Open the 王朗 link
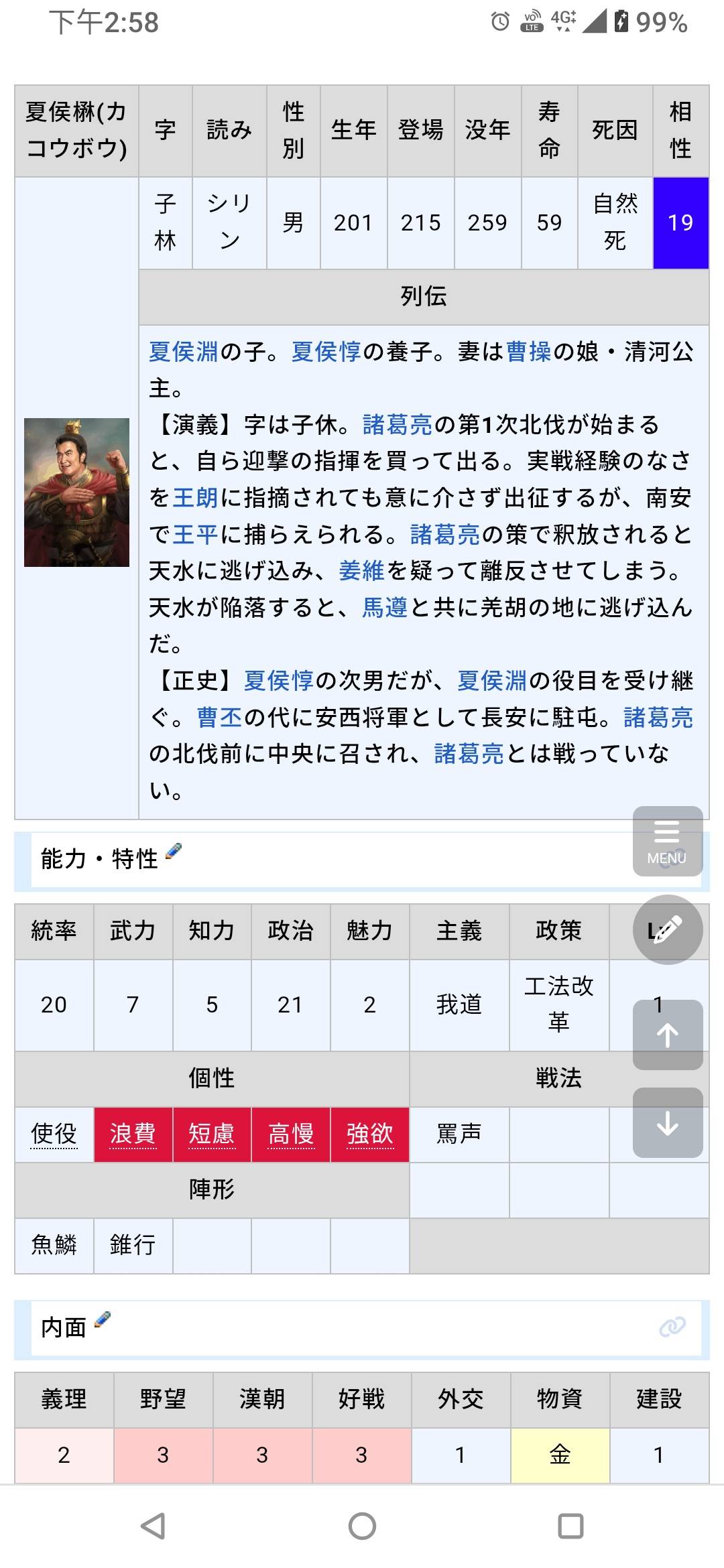Screen dimensions: 724x1568 click(x=196, y=497)
